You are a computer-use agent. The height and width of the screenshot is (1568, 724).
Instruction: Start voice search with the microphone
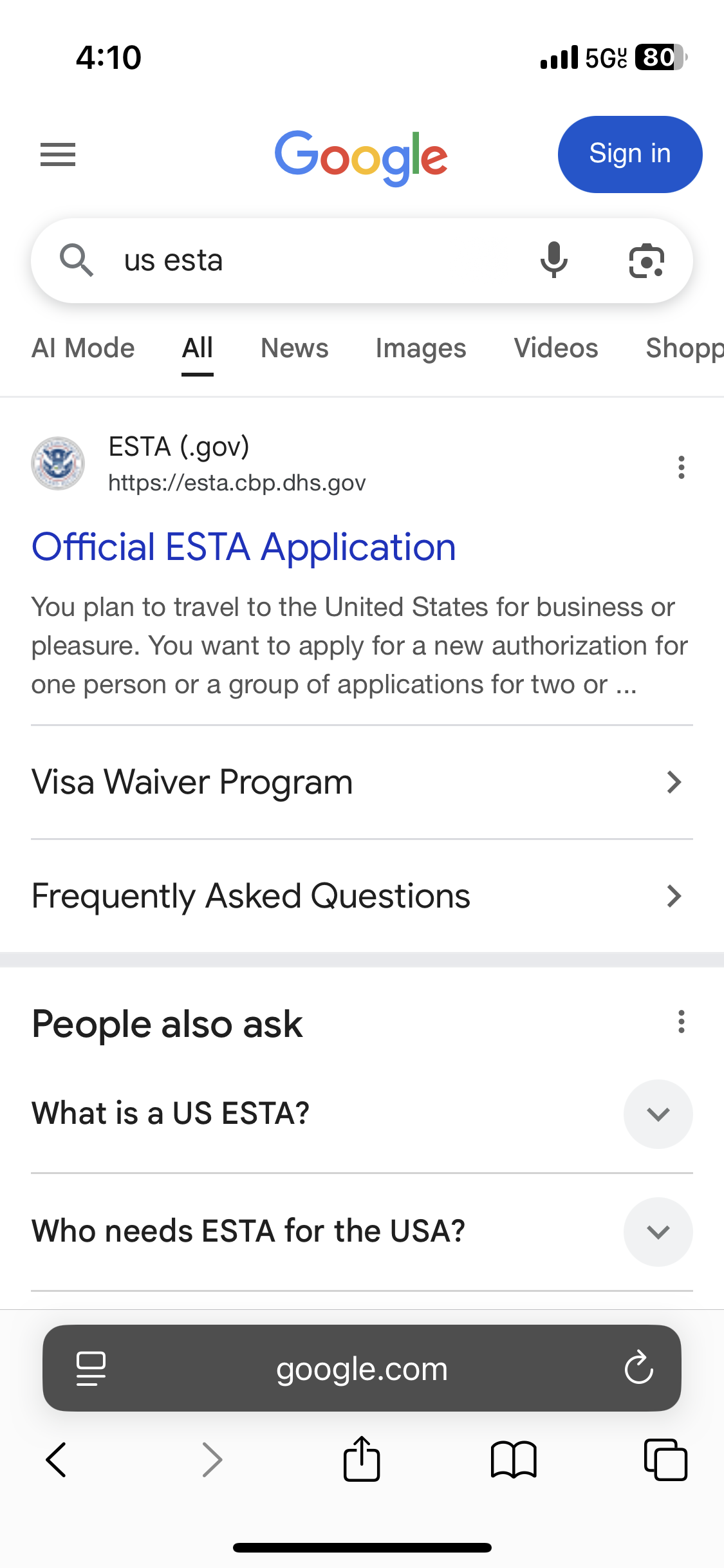pos(554,261)
